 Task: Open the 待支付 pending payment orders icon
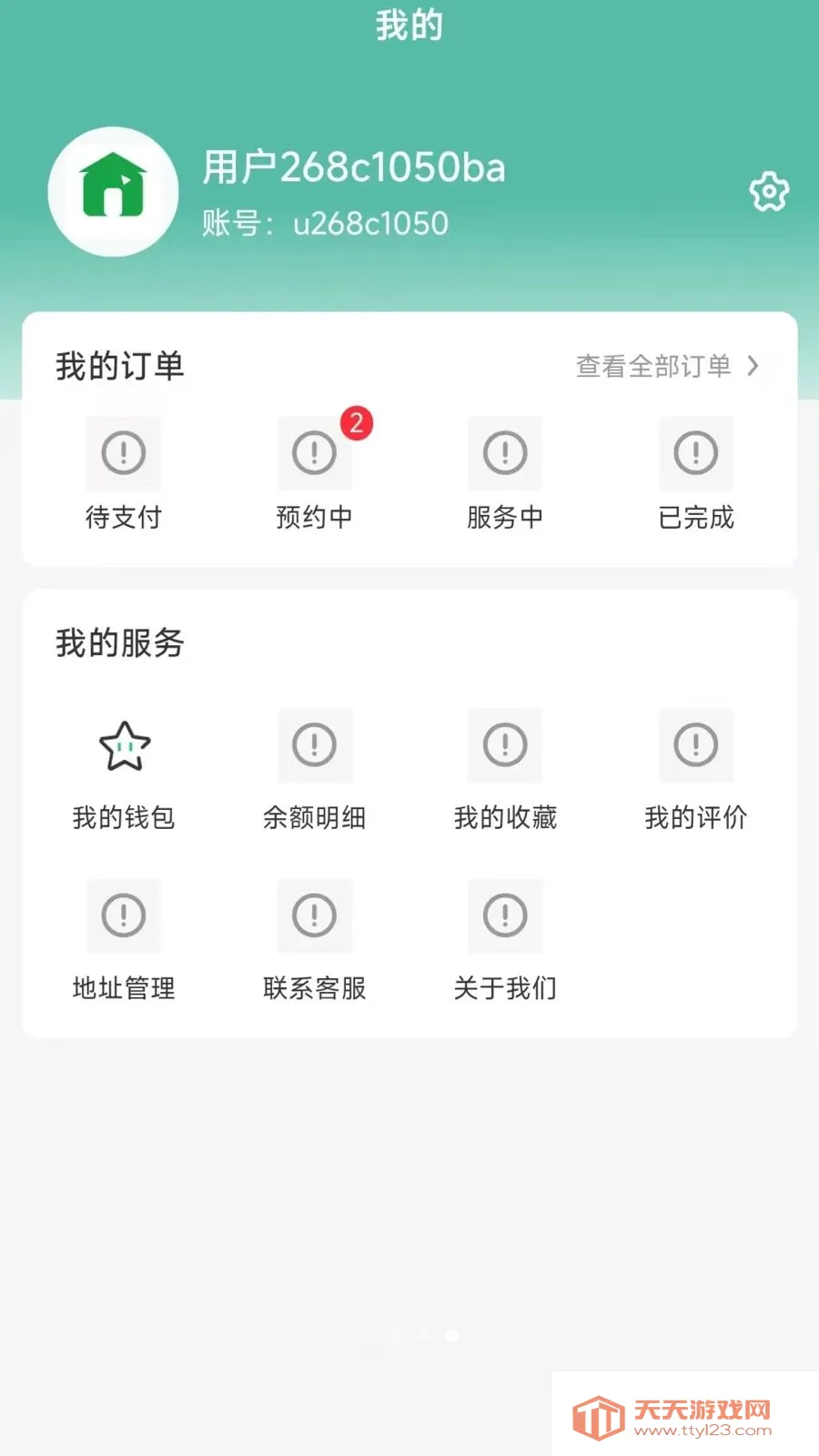tap(123, 454)
